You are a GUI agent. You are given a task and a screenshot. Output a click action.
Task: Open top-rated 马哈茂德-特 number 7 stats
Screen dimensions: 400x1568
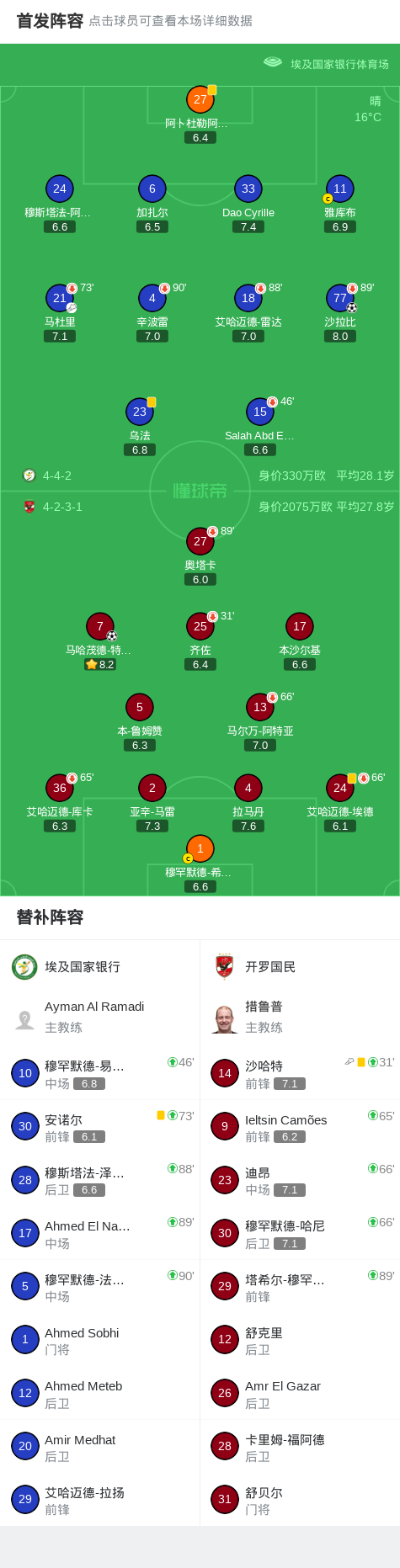coord(99,640)
